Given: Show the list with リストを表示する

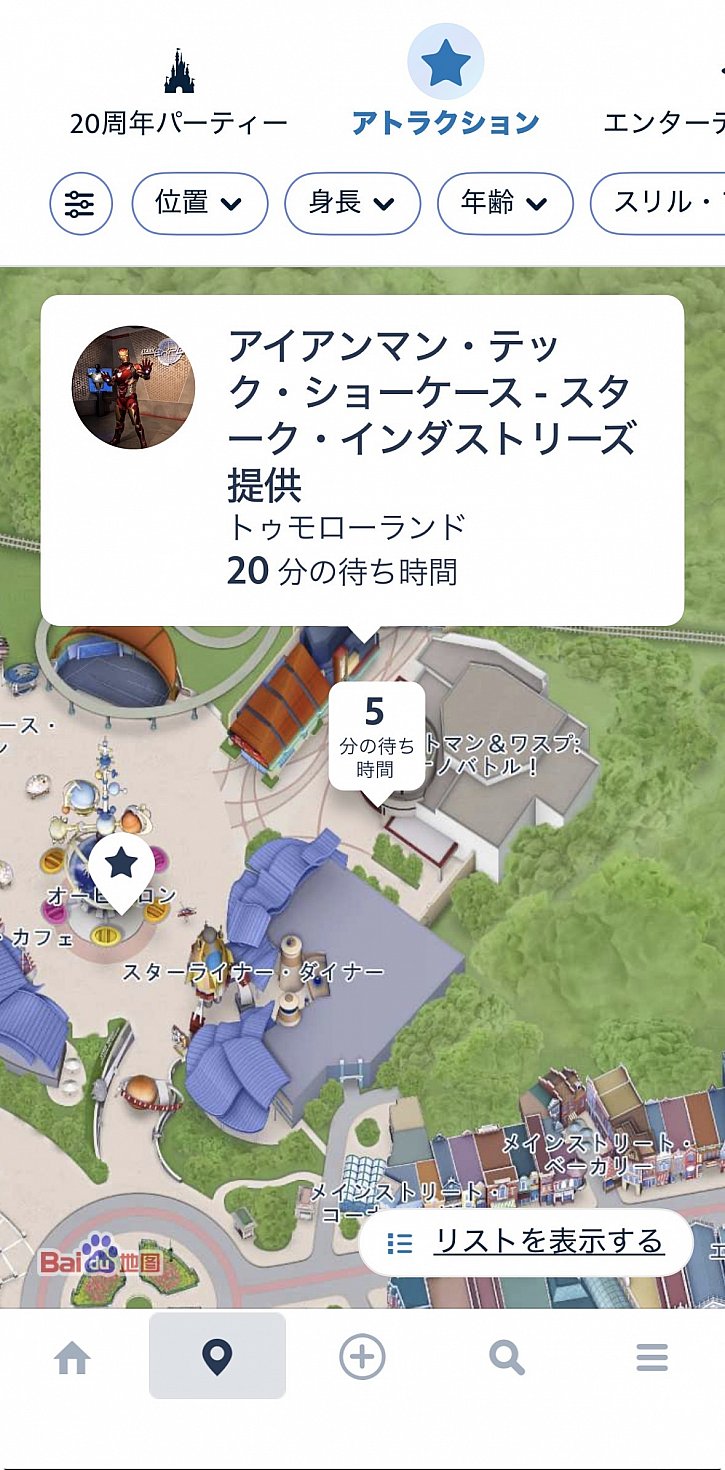Looking at the screenshot, I should click(526, 1242).
